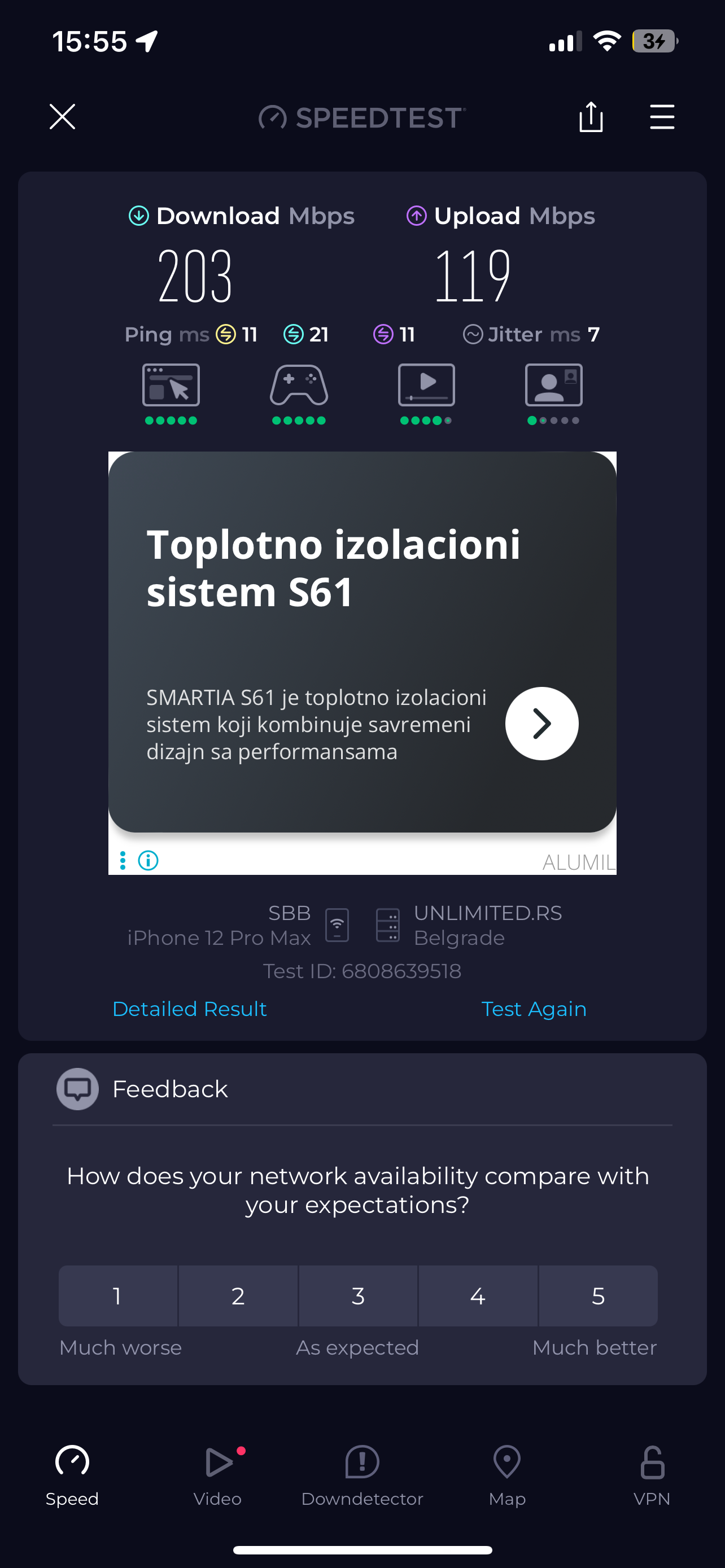Tap Test Again to rerun
The image size is (725, 1568).
[533, 1009]
